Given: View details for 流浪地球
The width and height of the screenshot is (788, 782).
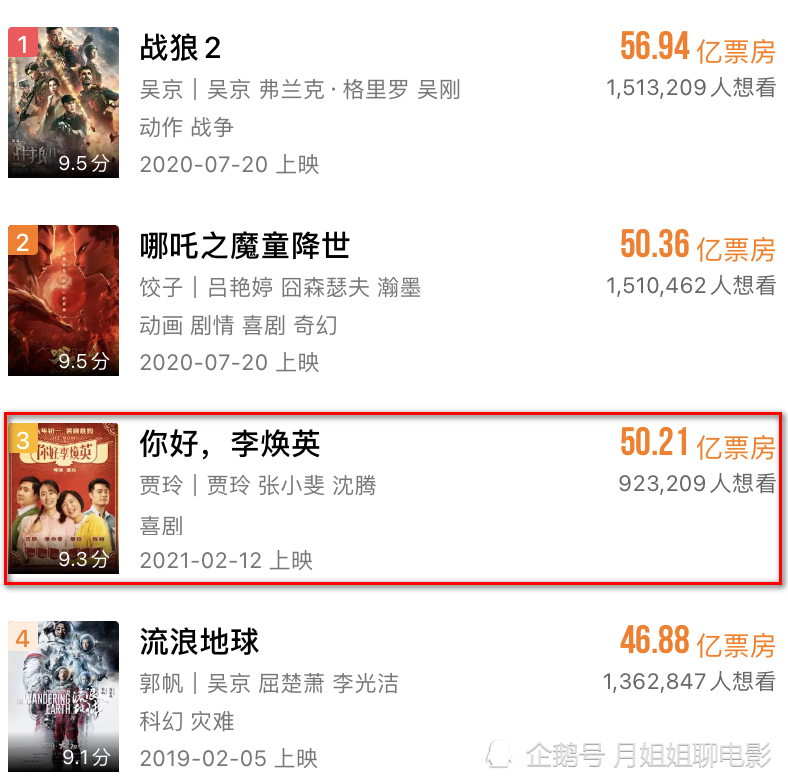Looking at the screenshot, I should click(x=199, y=641).
